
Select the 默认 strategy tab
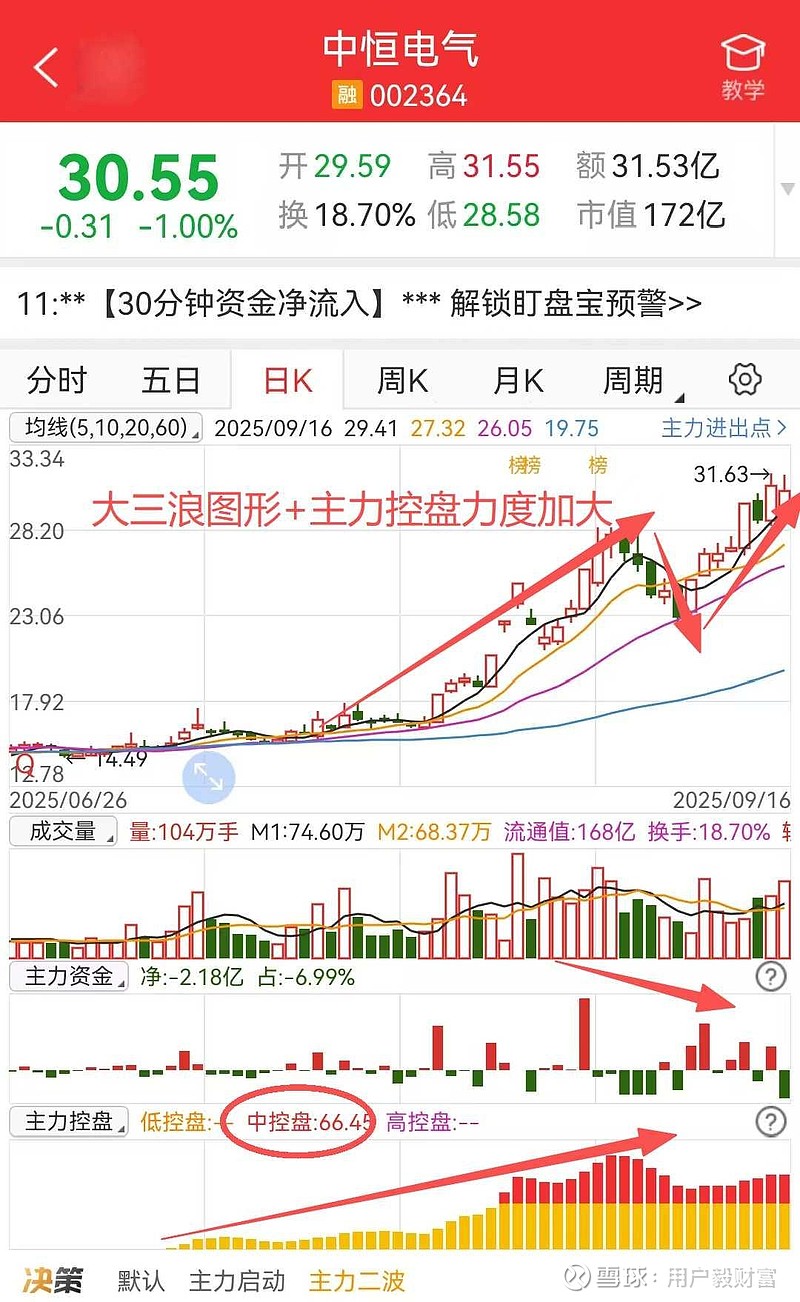(x=142, y=1281)
